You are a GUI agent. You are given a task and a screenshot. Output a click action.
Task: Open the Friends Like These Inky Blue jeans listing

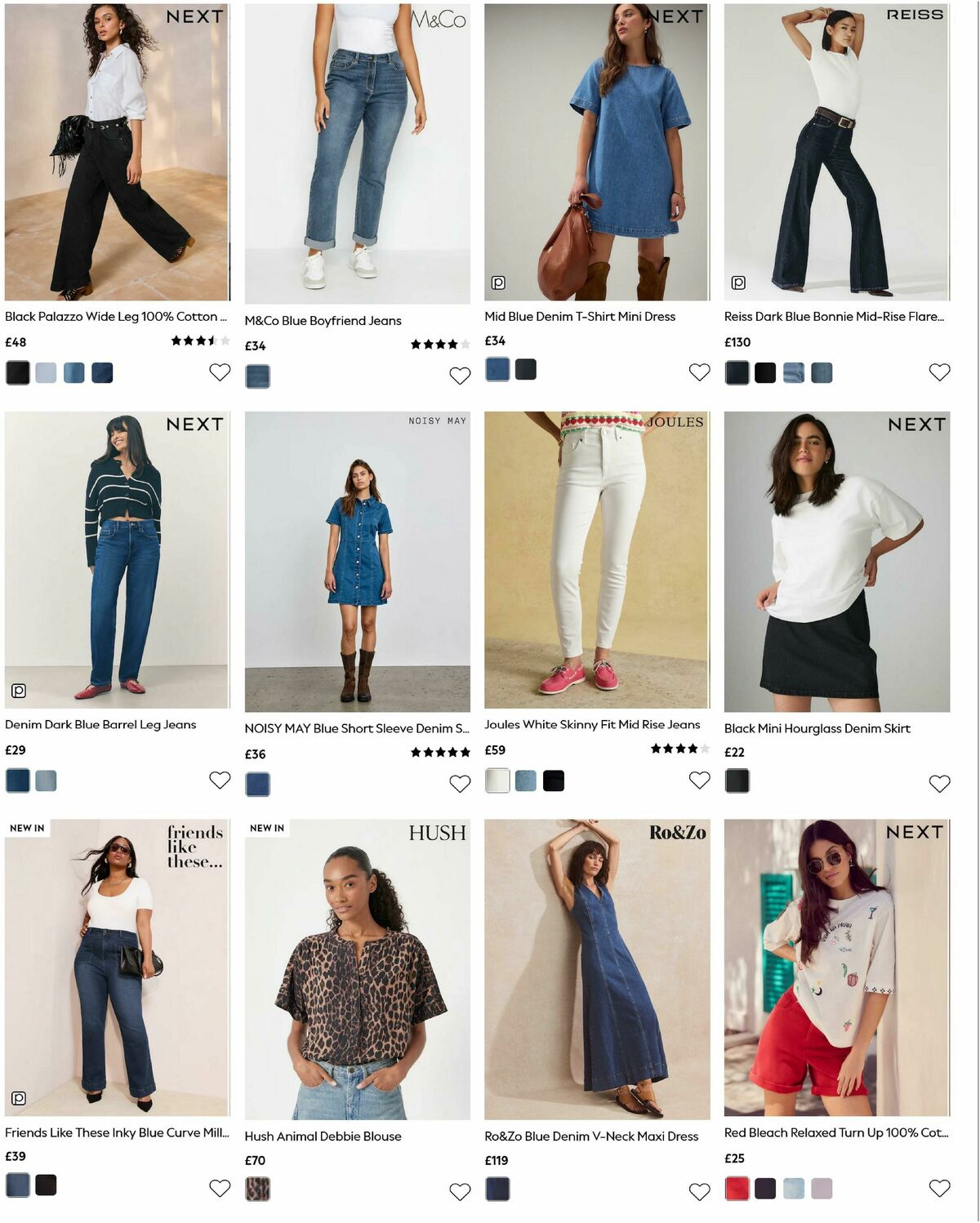click(114, 1133)
